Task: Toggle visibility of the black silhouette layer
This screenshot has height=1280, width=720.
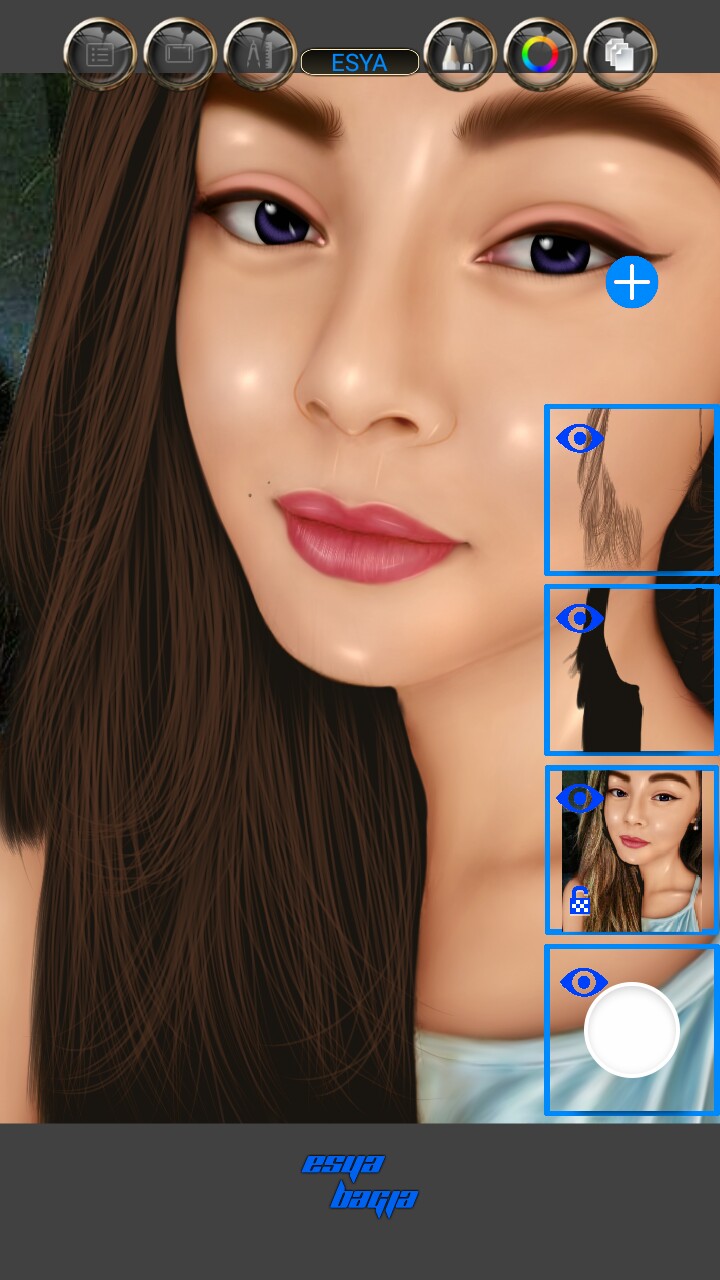Action: pos(579,617)
